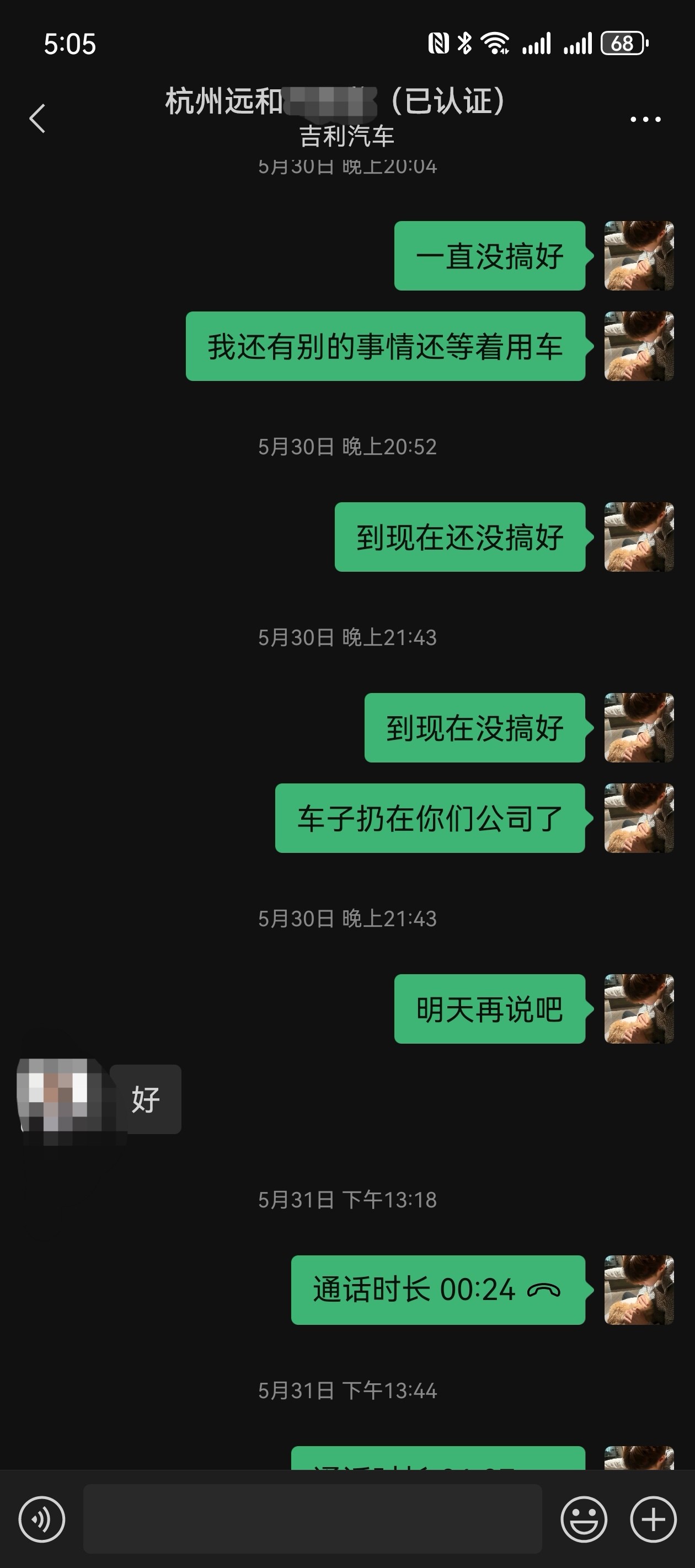Focus the message text field
Viewport: 695px width, 1568px height.
(x=312, y=1519)
